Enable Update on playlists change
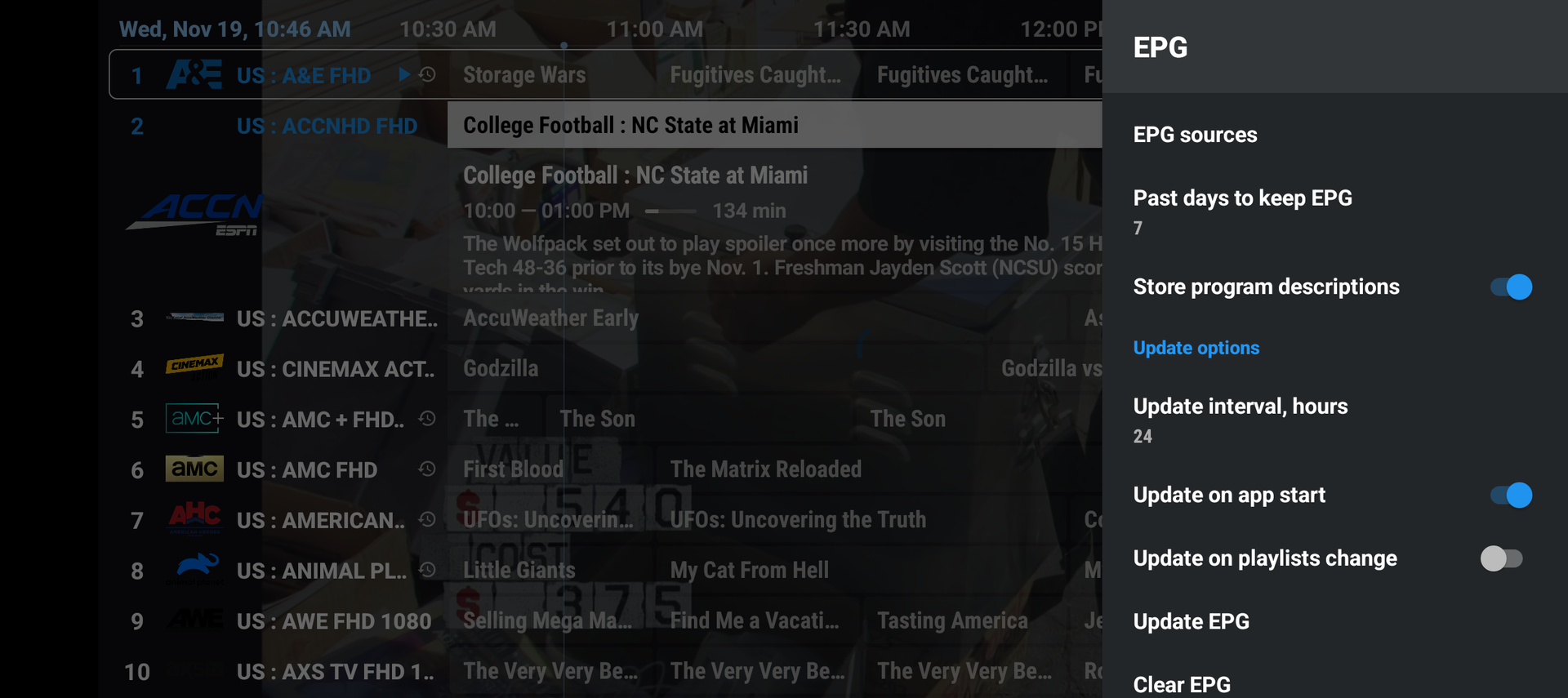1568x698 pixels. click(1501, 558)
